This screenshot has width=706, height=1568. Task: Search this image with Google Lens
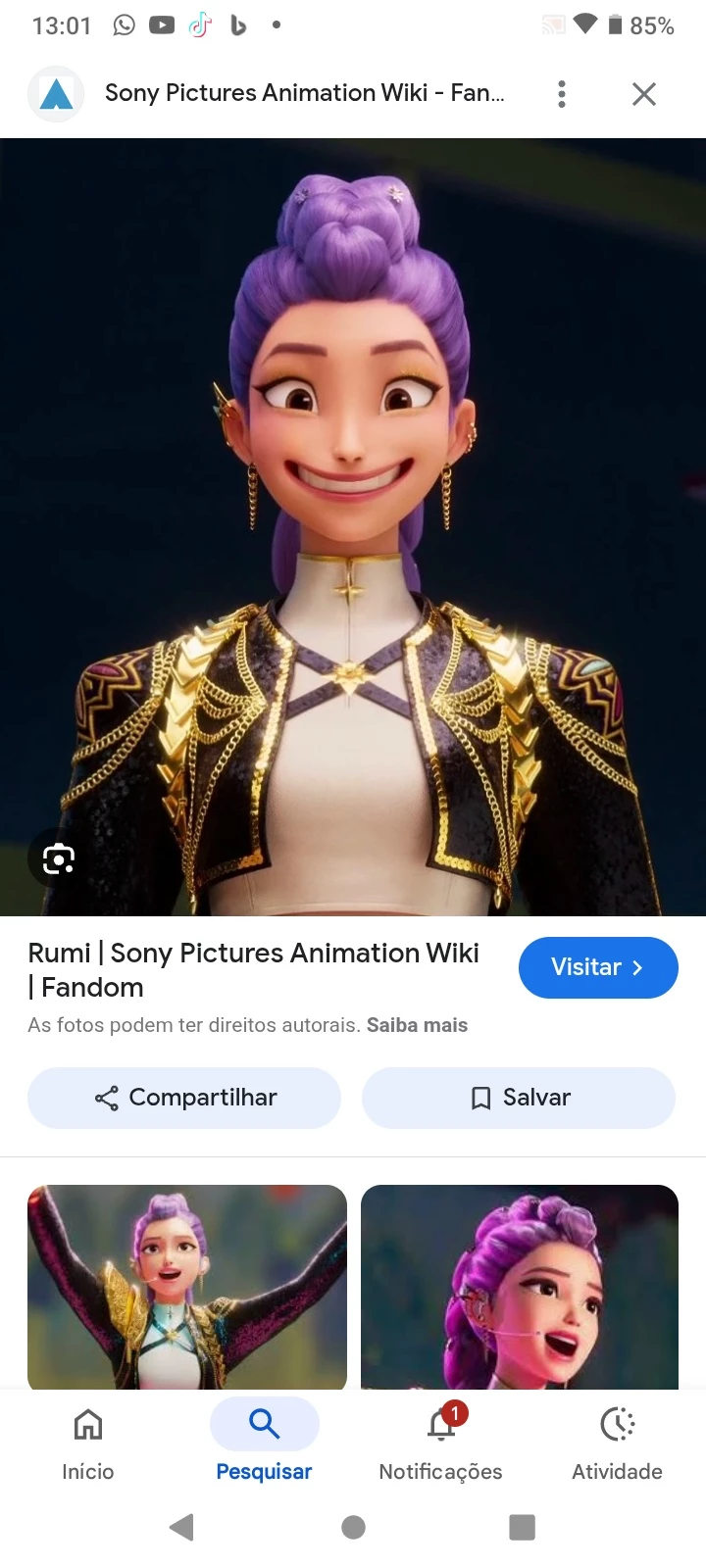(59, 859)
